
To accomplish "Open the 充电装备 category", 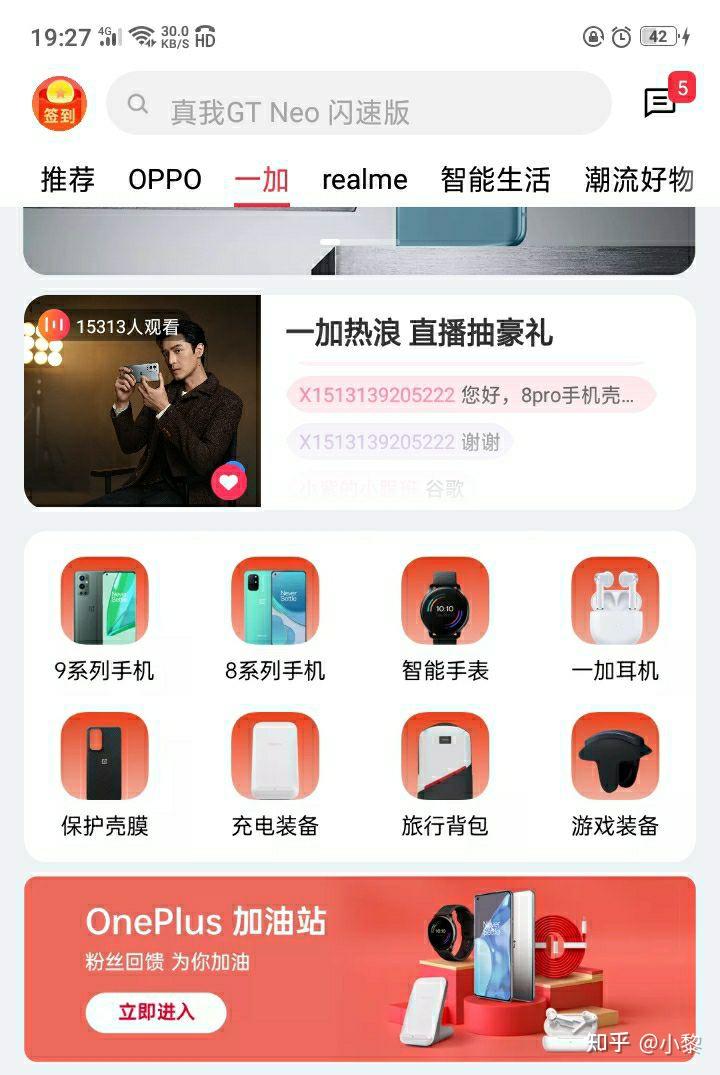I will click(x=275, y=773).
